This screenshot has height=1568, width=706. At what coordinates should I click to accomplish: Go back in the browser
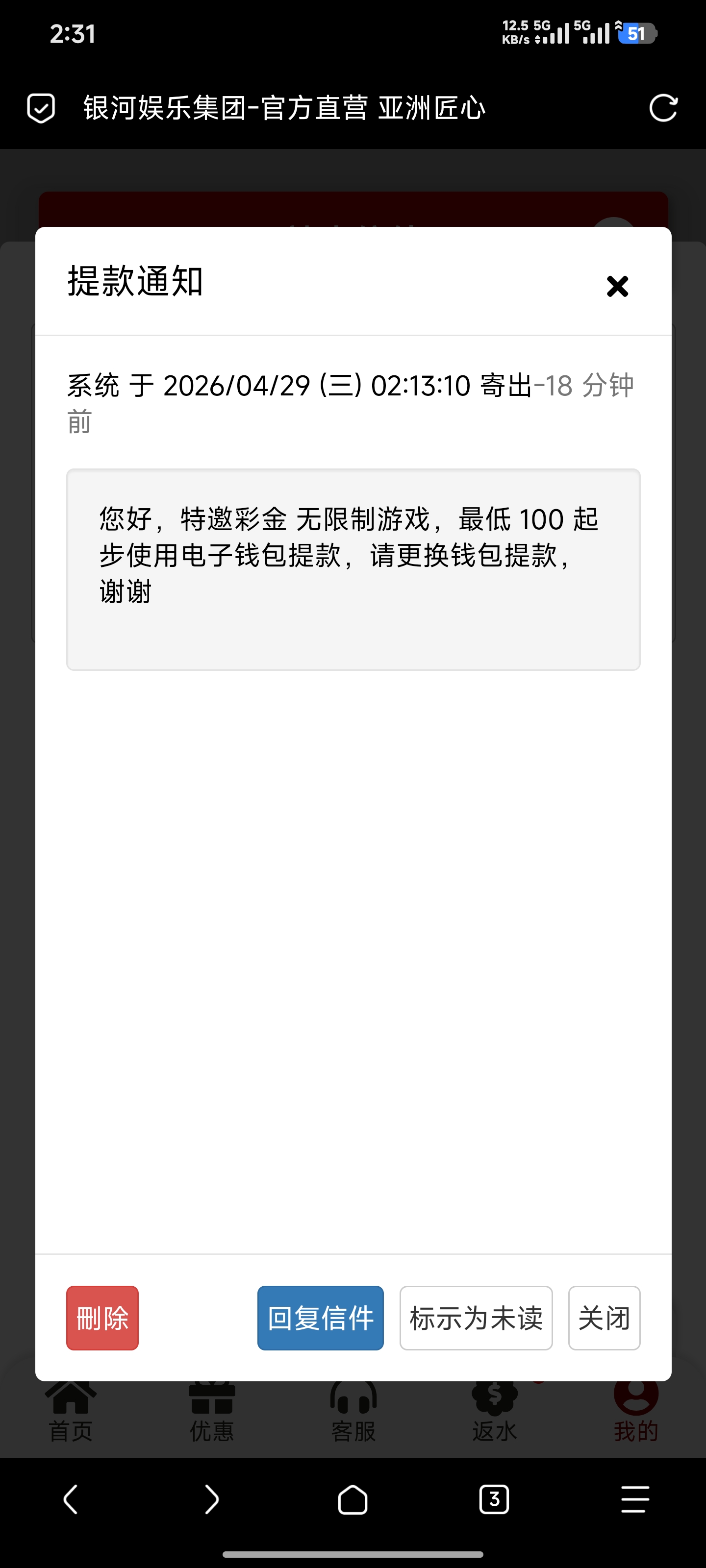[71, 1499]
